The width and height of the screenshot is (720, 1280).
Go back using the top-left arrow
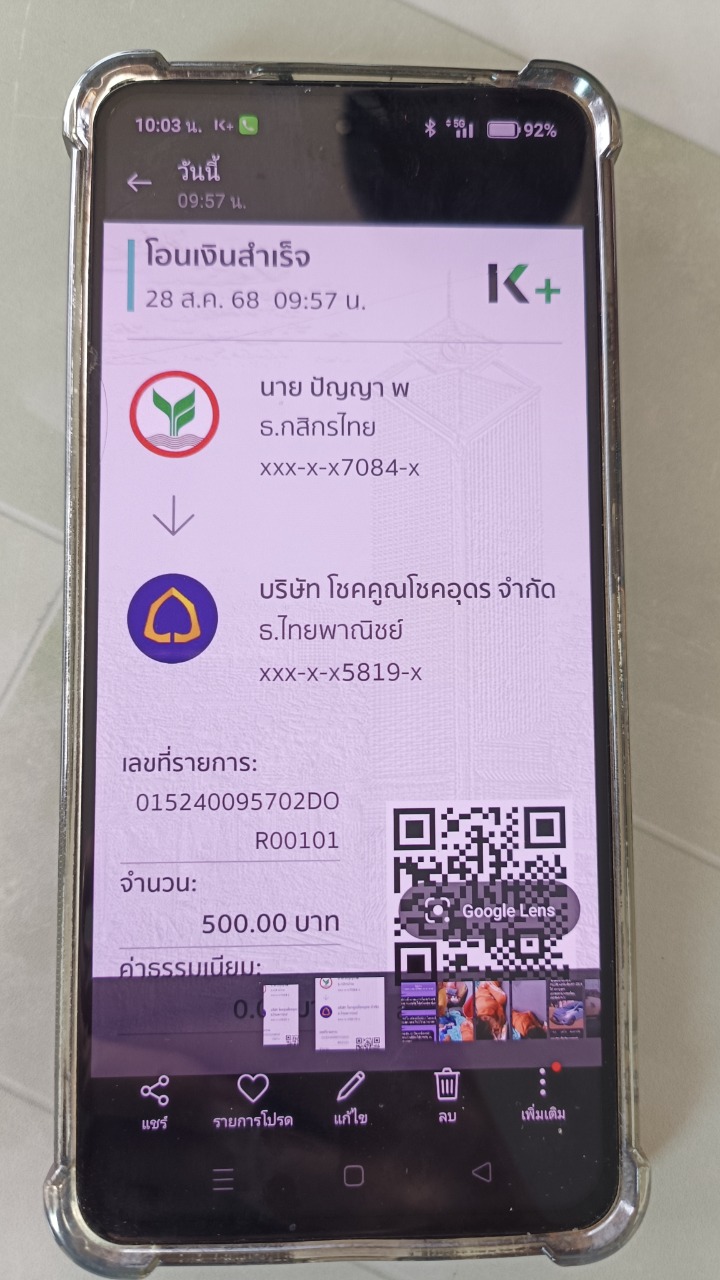click(139, 182)
